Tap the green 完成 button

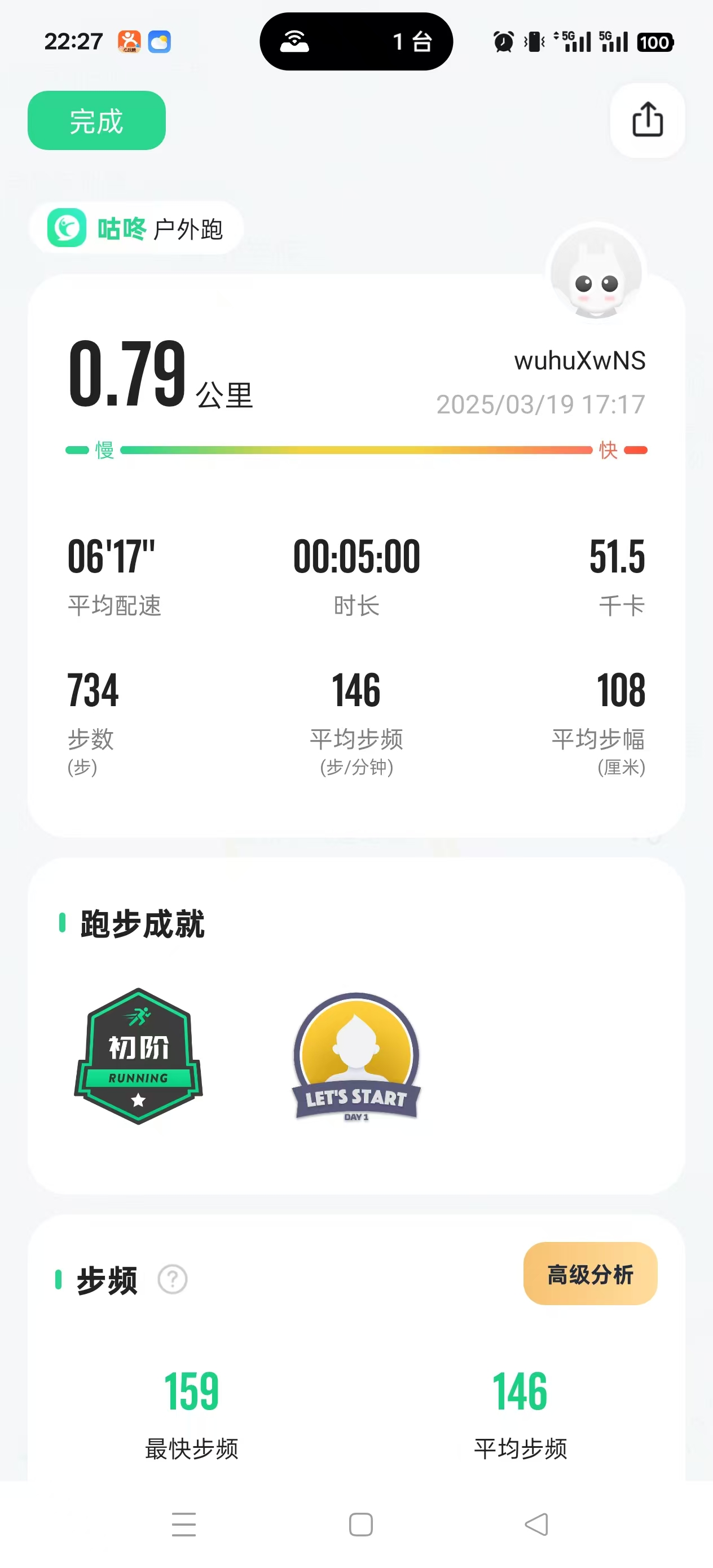[x=96, y=121]
